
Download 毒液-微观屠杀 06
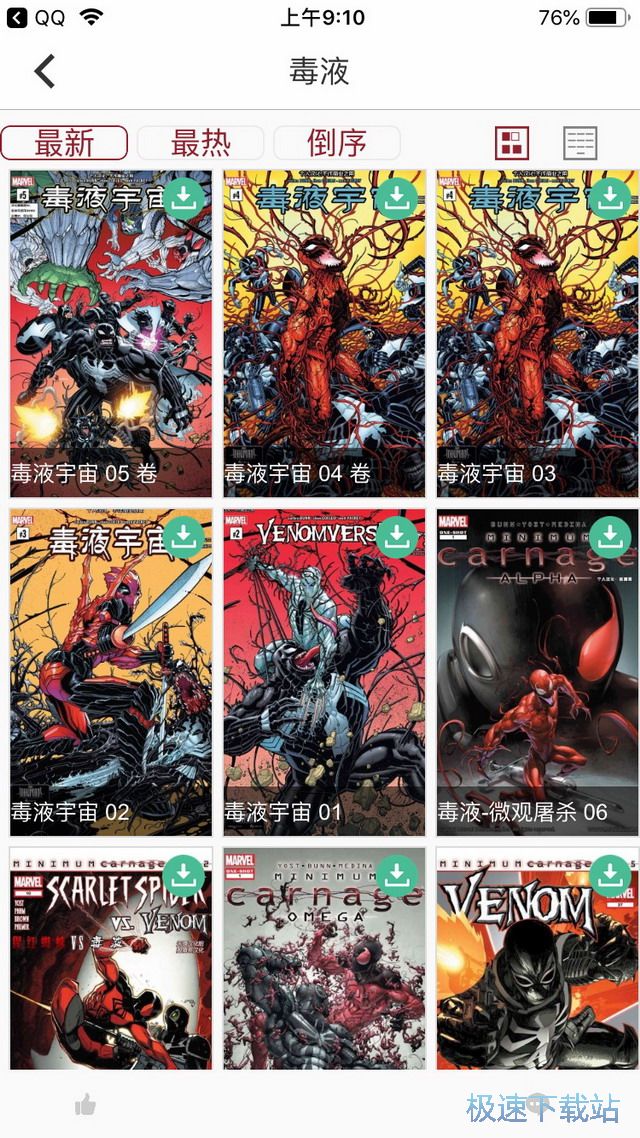click(x=610, y=537)
